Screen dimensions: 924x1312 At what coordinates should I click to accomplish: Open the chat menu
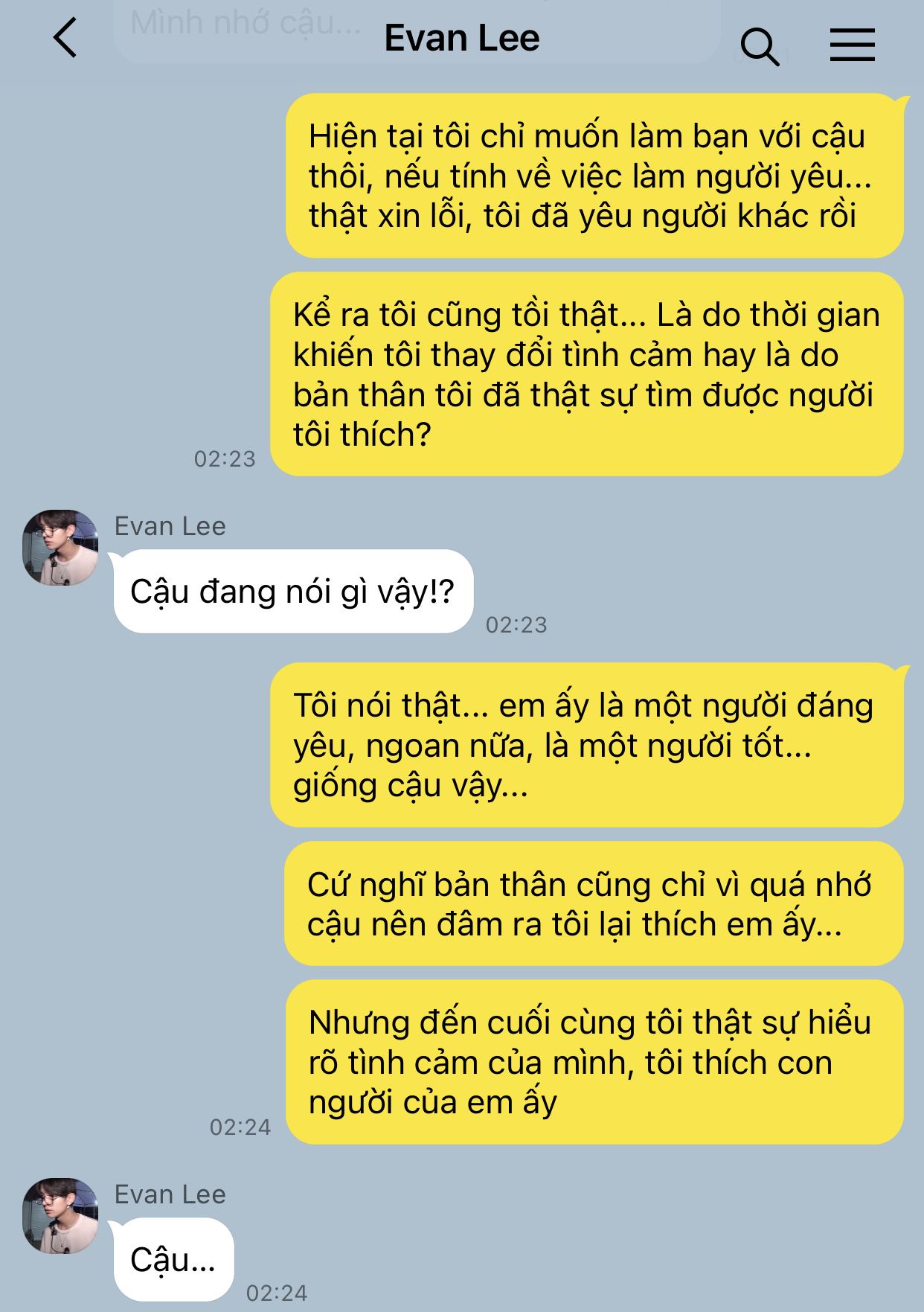(852, 45)
